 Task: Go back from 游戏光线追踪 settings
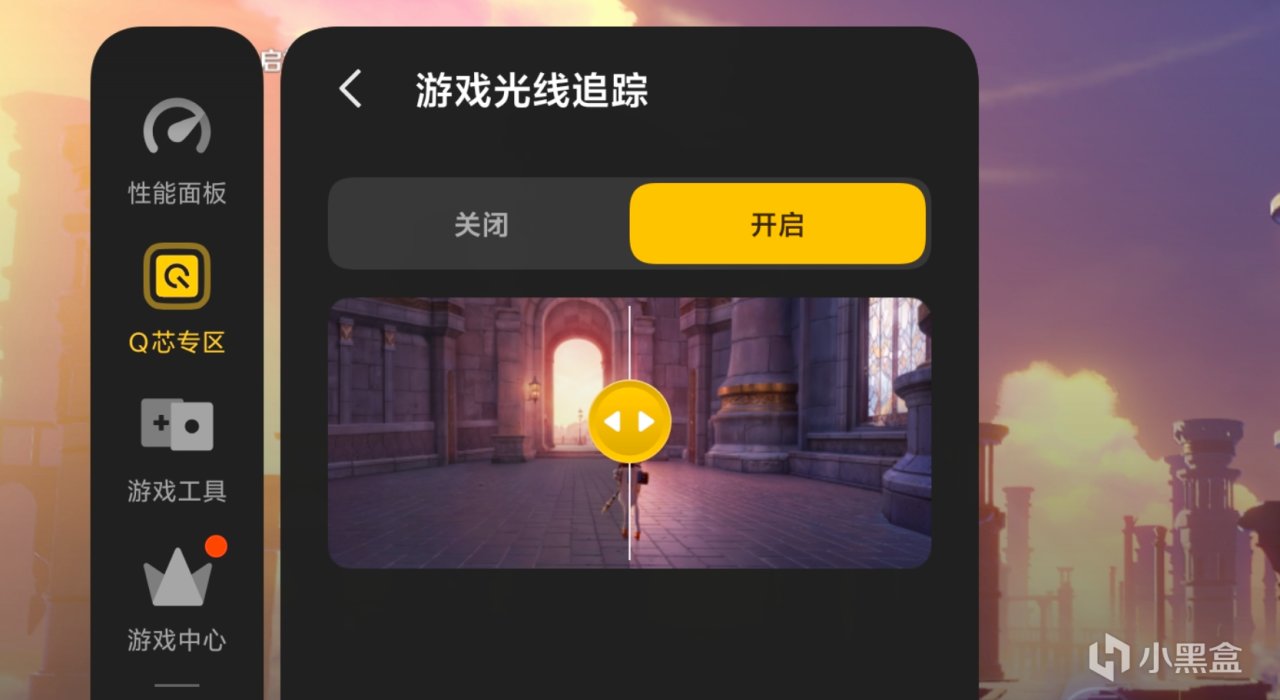pyautogui.click(x=350, y=90)
